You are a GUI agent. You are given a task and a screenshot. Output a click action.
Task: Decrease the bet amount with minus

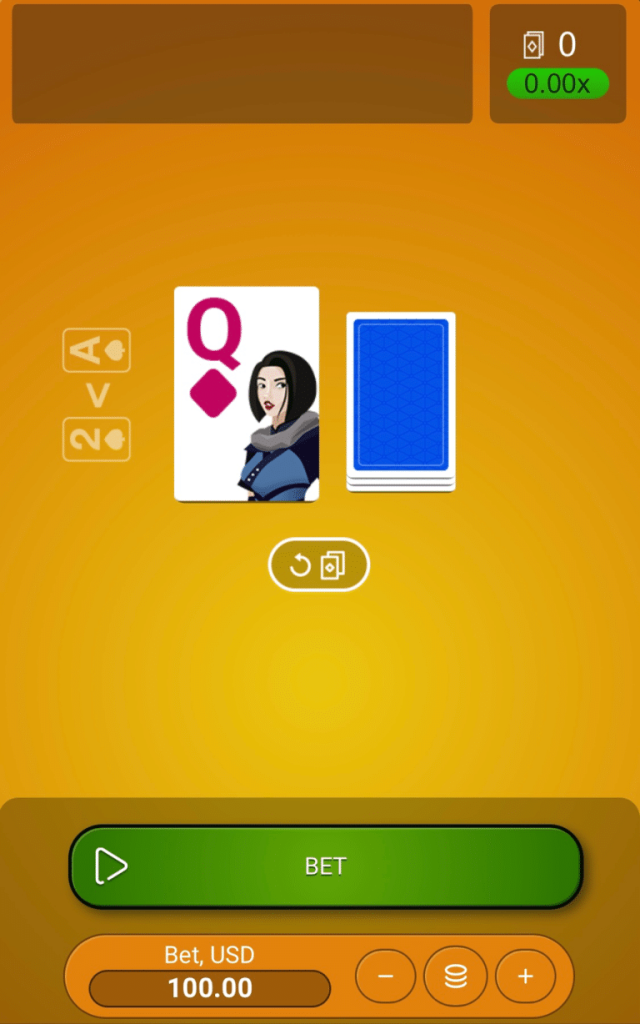click(x=385, y=977)
